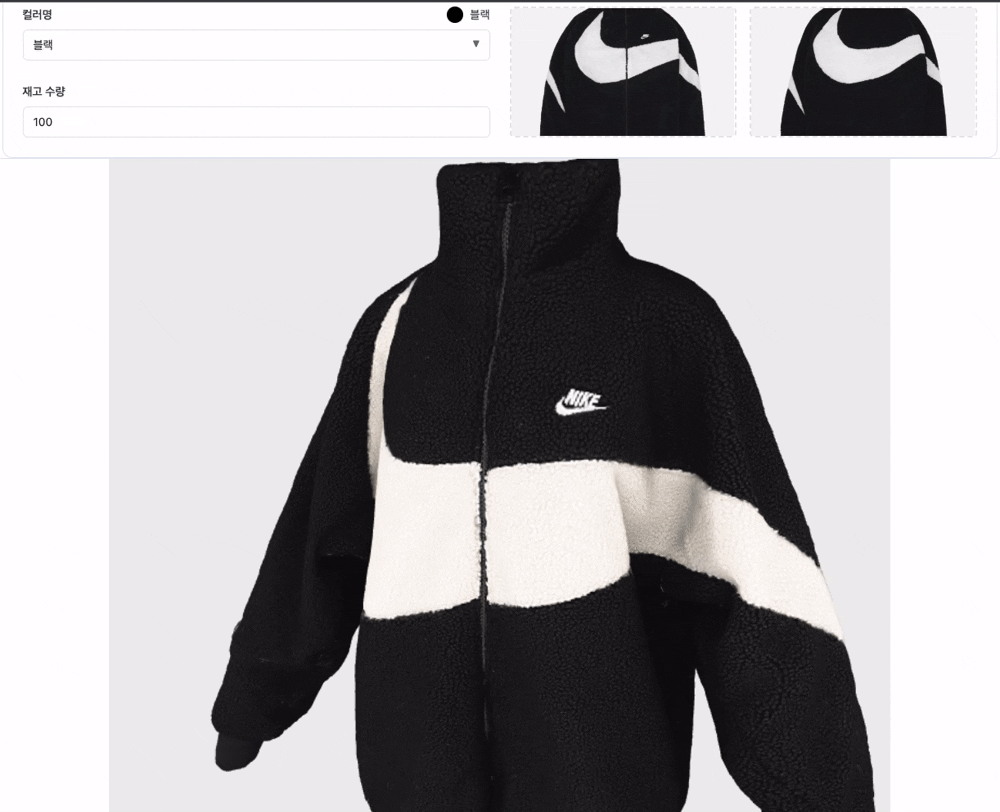This screenshot has height=812, width=1000.
Task: Select the second jacket image thumbnail
Action: pyautogui.click(x=863, y=72)
